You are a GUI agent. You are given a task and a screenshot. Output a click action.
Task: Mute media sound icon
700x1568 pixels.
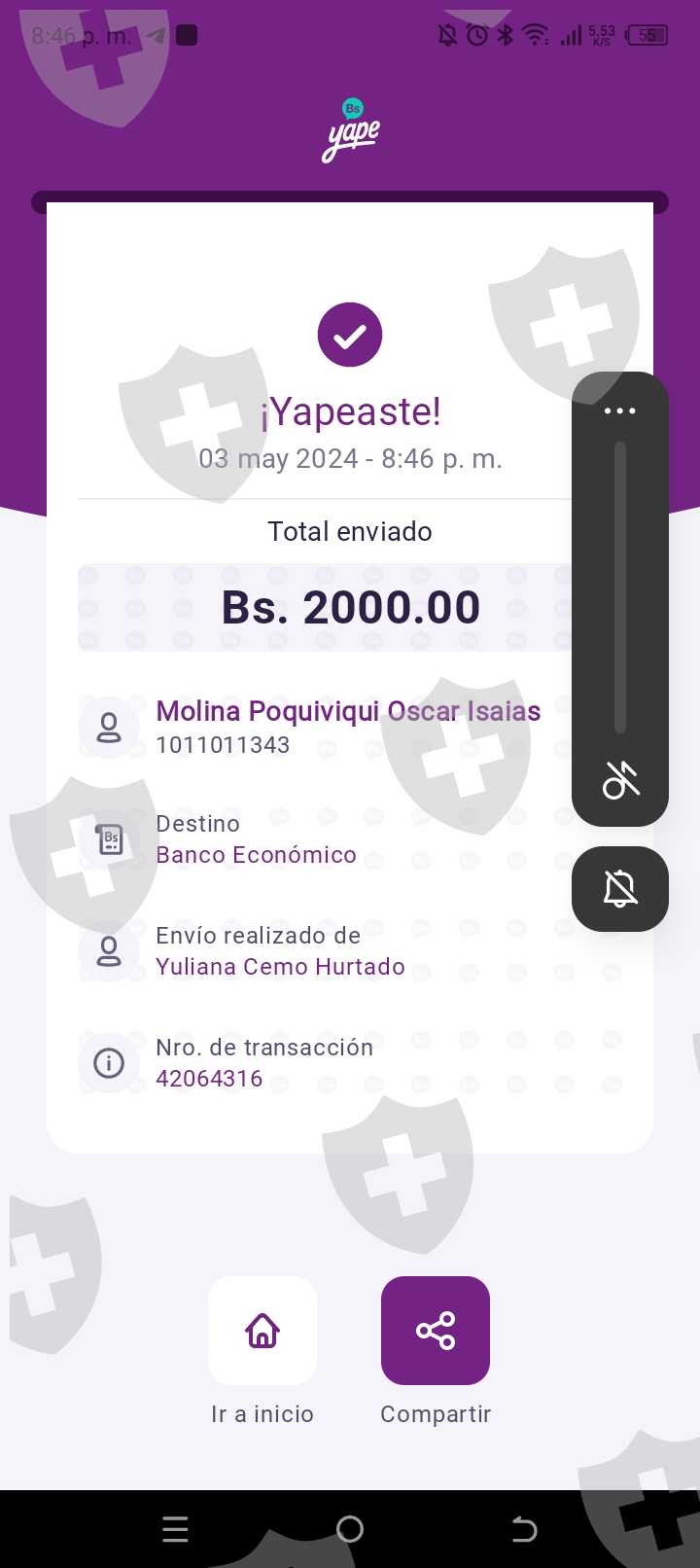tap(620, 779)
